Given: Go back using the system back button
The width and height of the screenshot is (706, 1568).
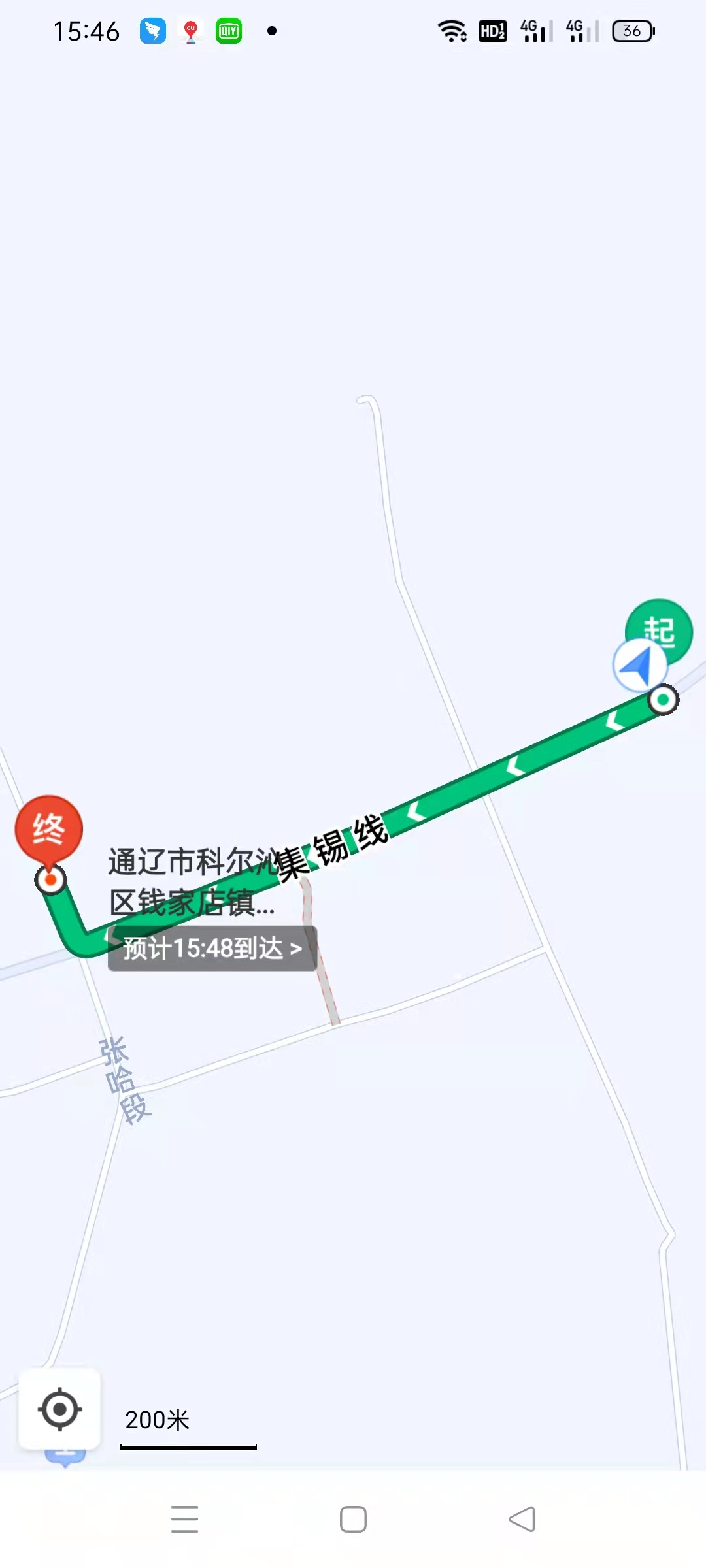Looking at the screenshot, I should coord(522,1519).
